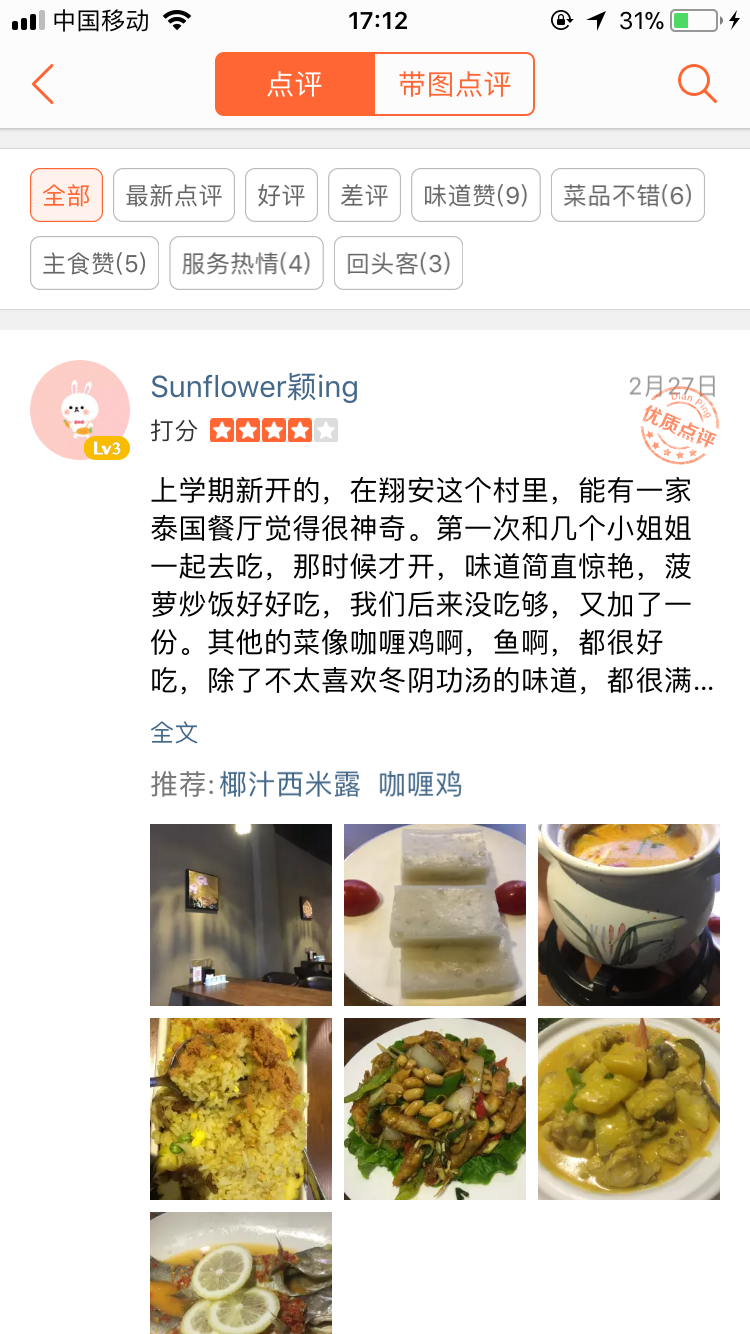The width and height of the screenshot is (750, 1334).
Task: Select the 全部 filter chip
Action: (x=66, y=195)
